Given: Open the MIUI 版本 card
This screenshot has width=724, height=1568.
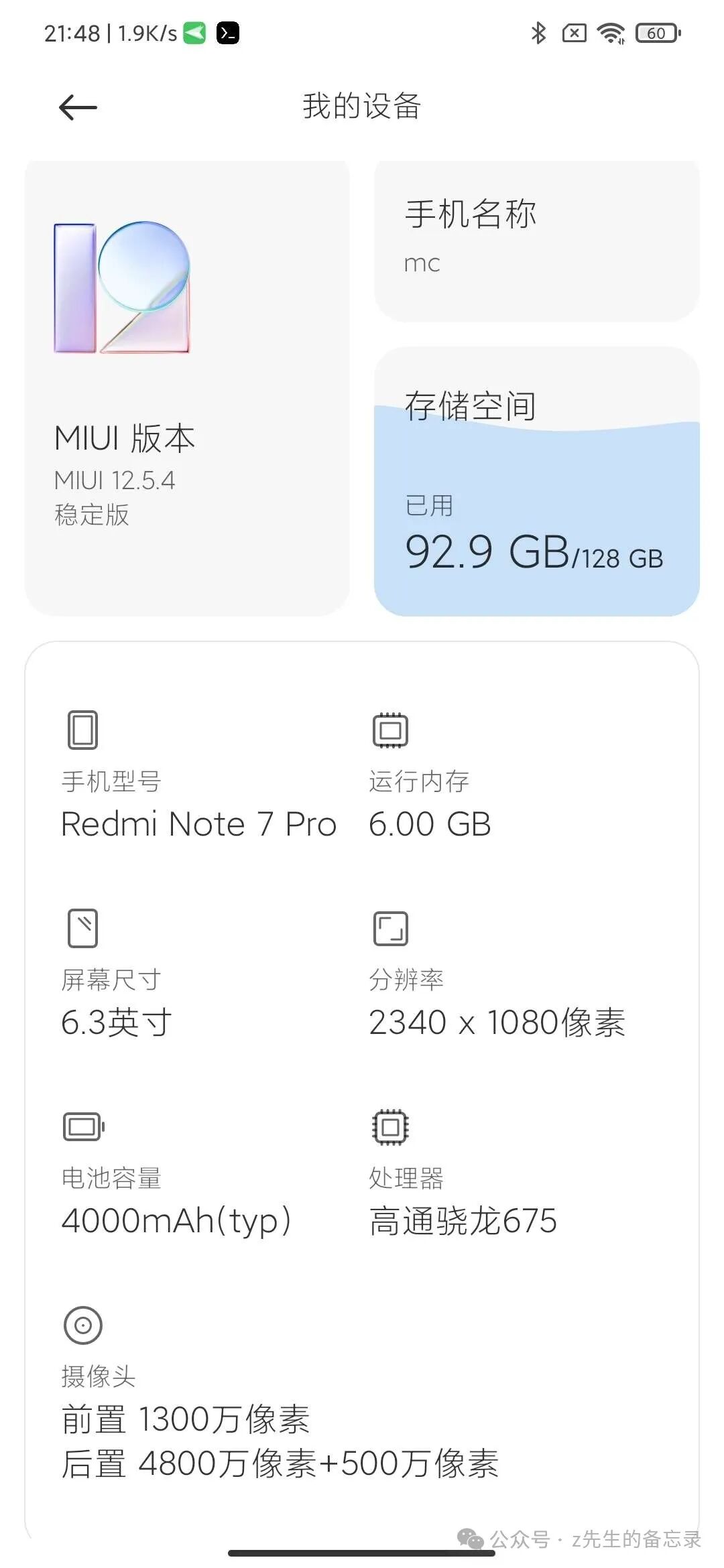Looking at the screenshot, I should pos(187,389).
